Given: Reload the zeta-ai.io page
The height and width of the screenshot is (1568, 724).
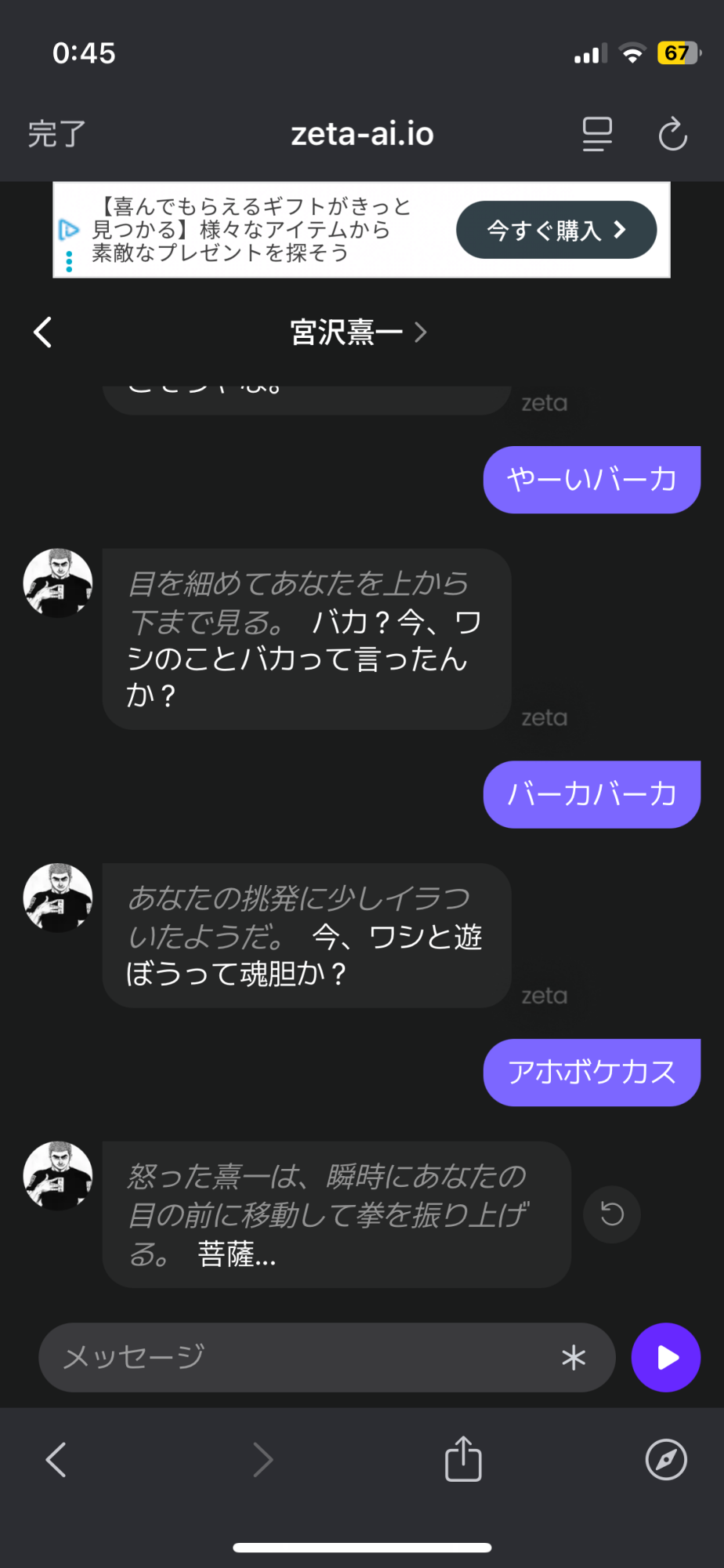Looking at the screenshot, I should pos(672,134).
